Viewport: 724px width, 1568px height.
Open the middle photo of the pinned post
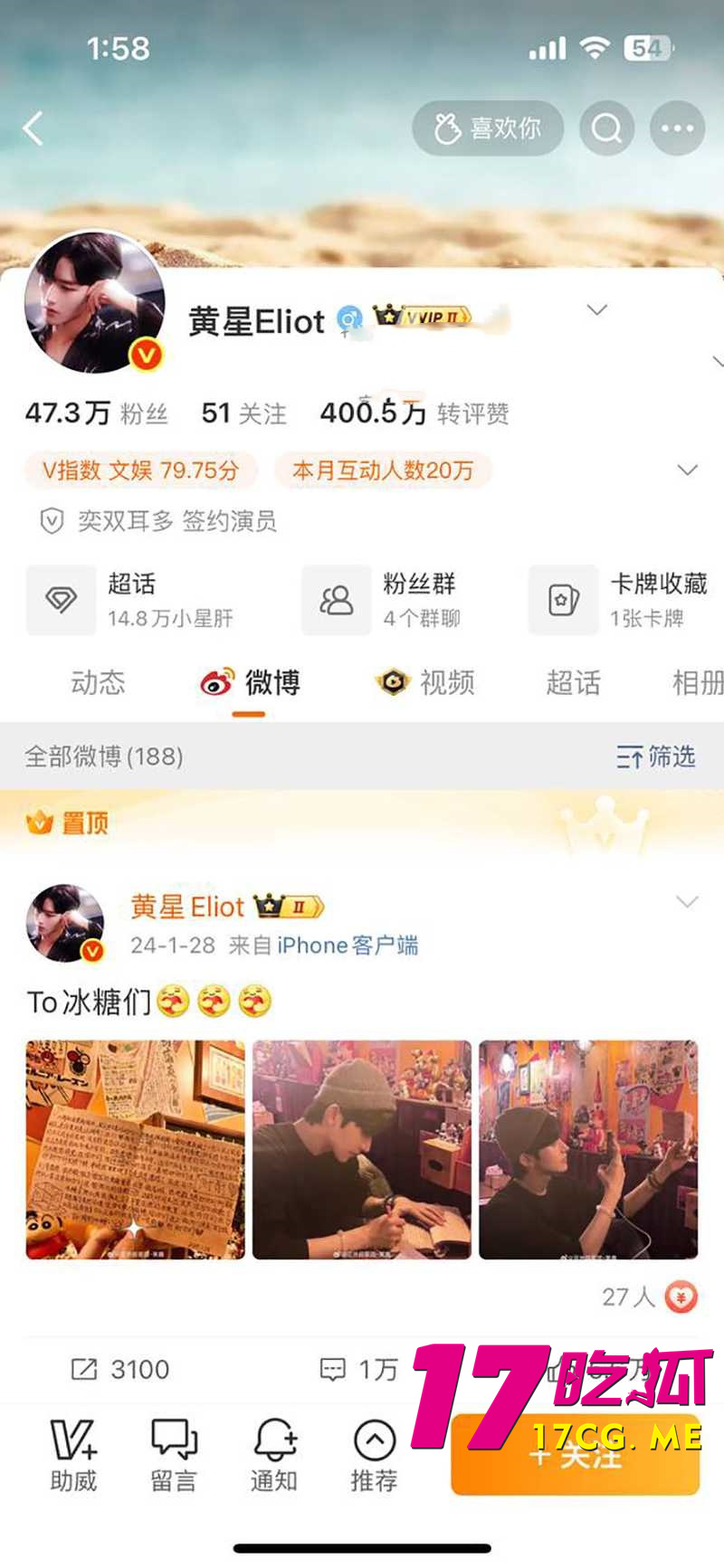362,1148
